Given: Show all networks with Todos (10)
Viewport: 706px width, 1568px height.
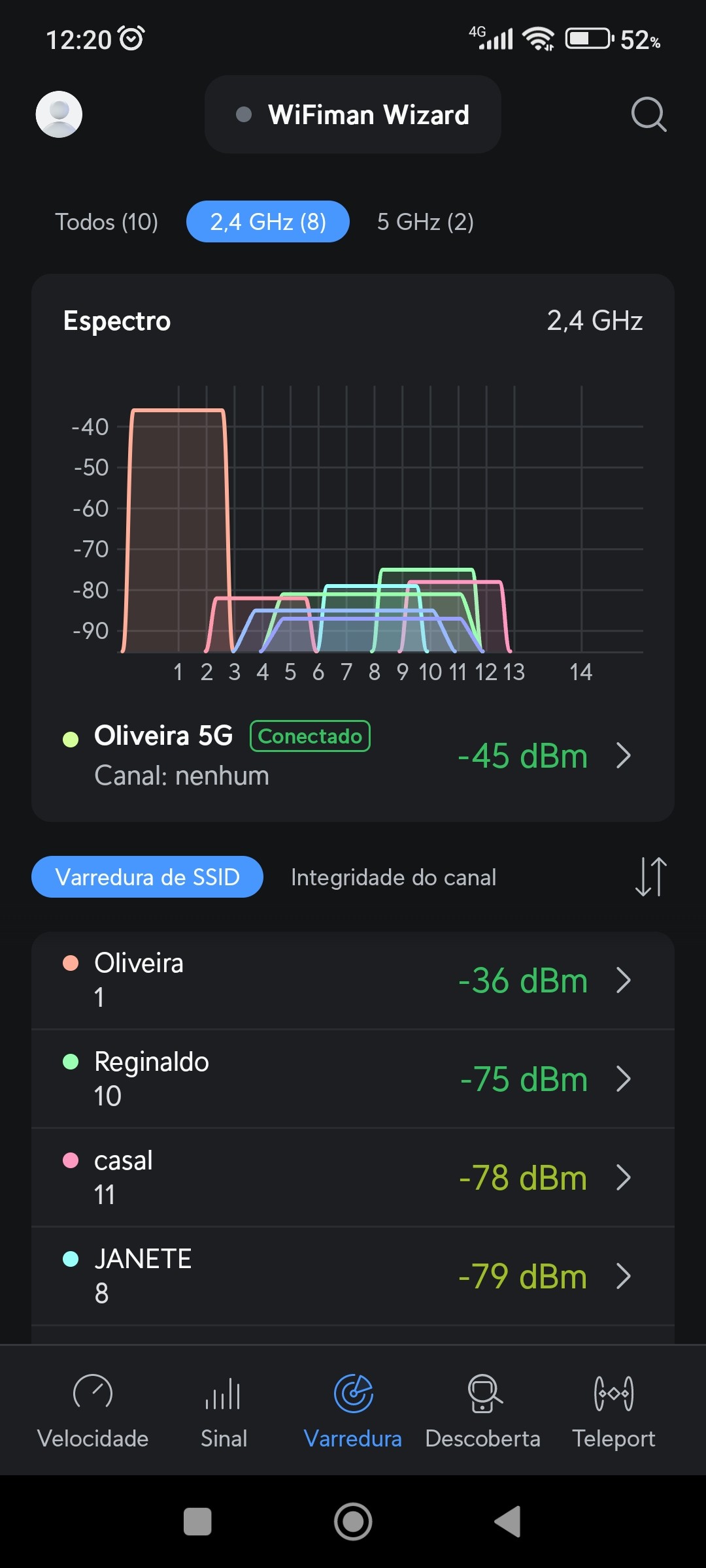Looking at the screenshot, I should [107, 222].
